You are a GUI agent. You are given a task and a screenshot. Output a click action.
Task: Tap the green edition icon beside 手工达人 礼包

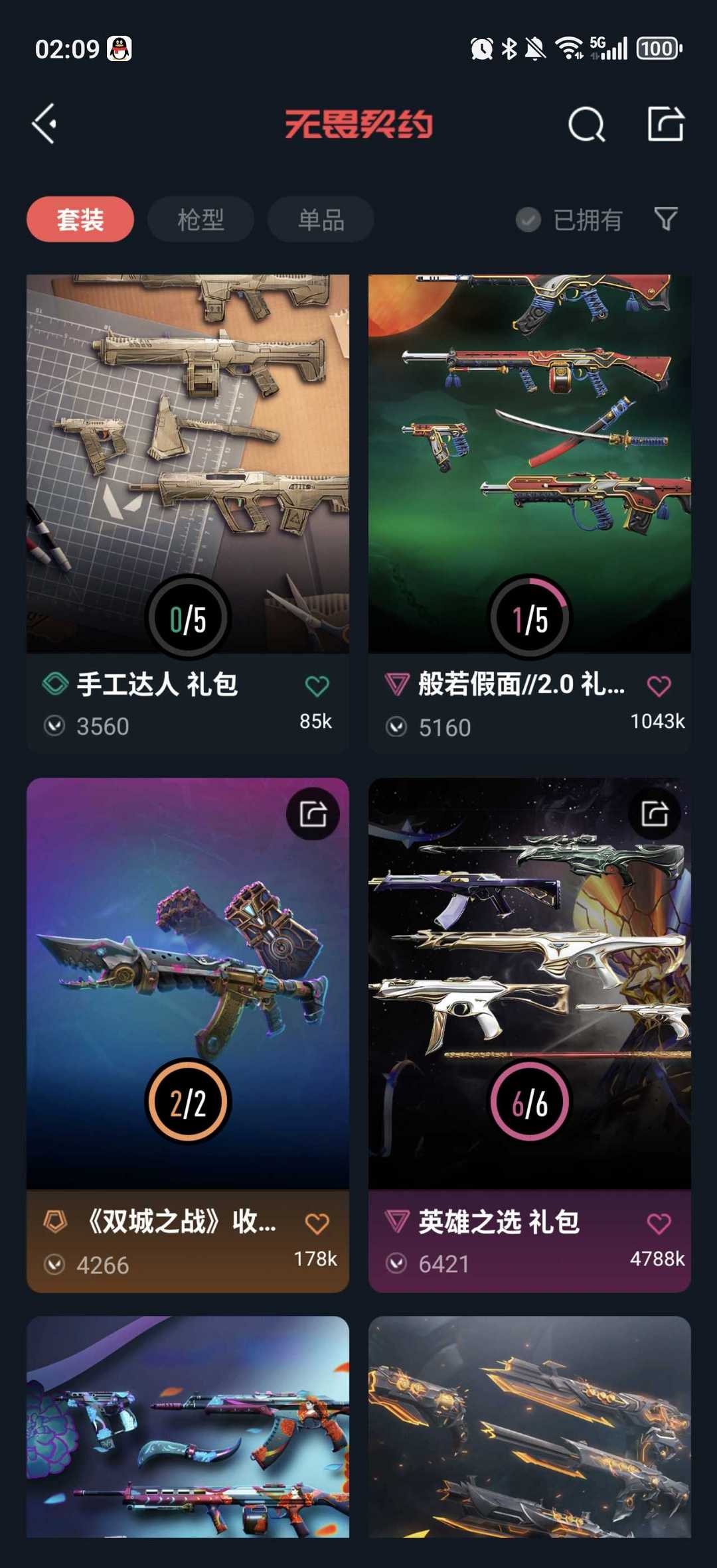56,685
